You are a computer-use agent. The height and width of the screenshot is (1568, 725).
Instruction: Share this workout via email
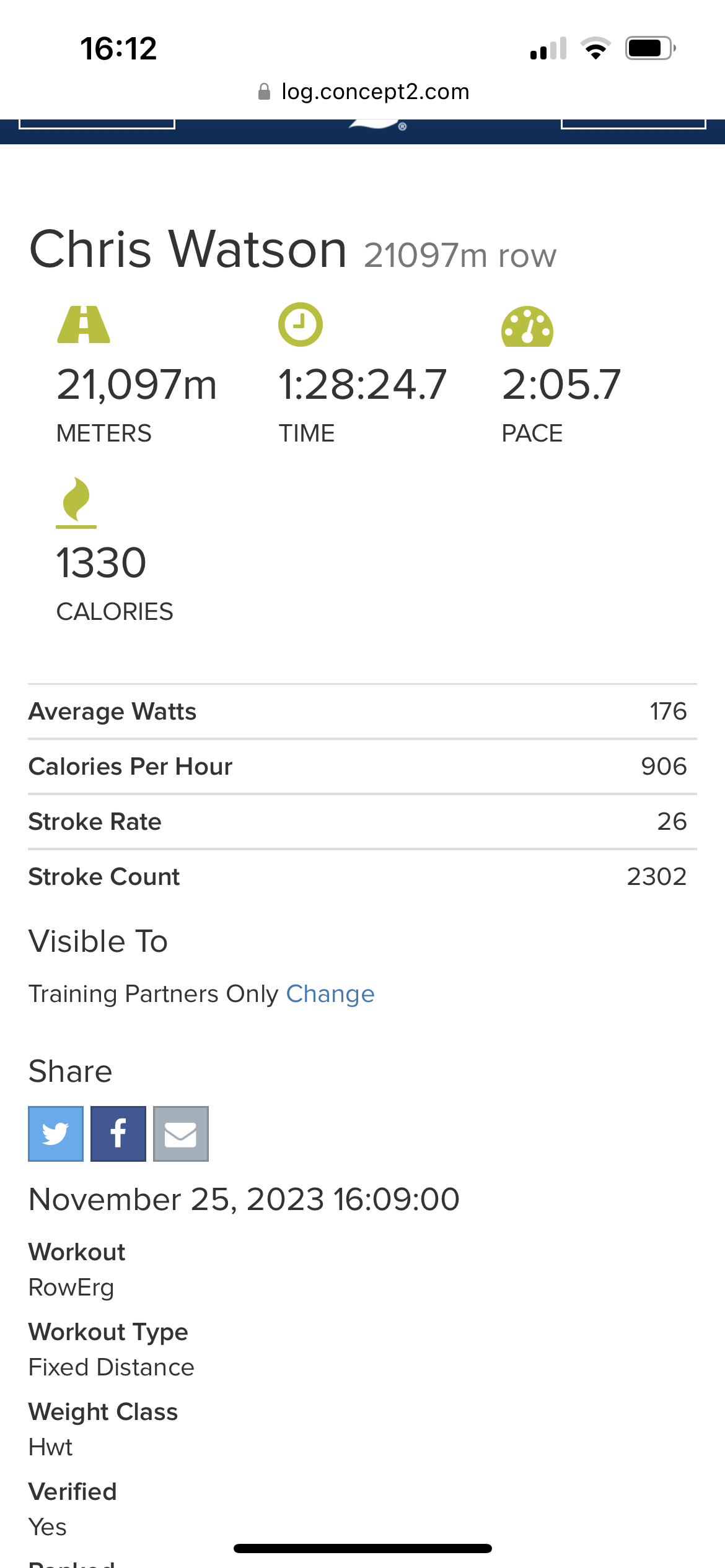pyautogui.click(x=181, y=1134)
